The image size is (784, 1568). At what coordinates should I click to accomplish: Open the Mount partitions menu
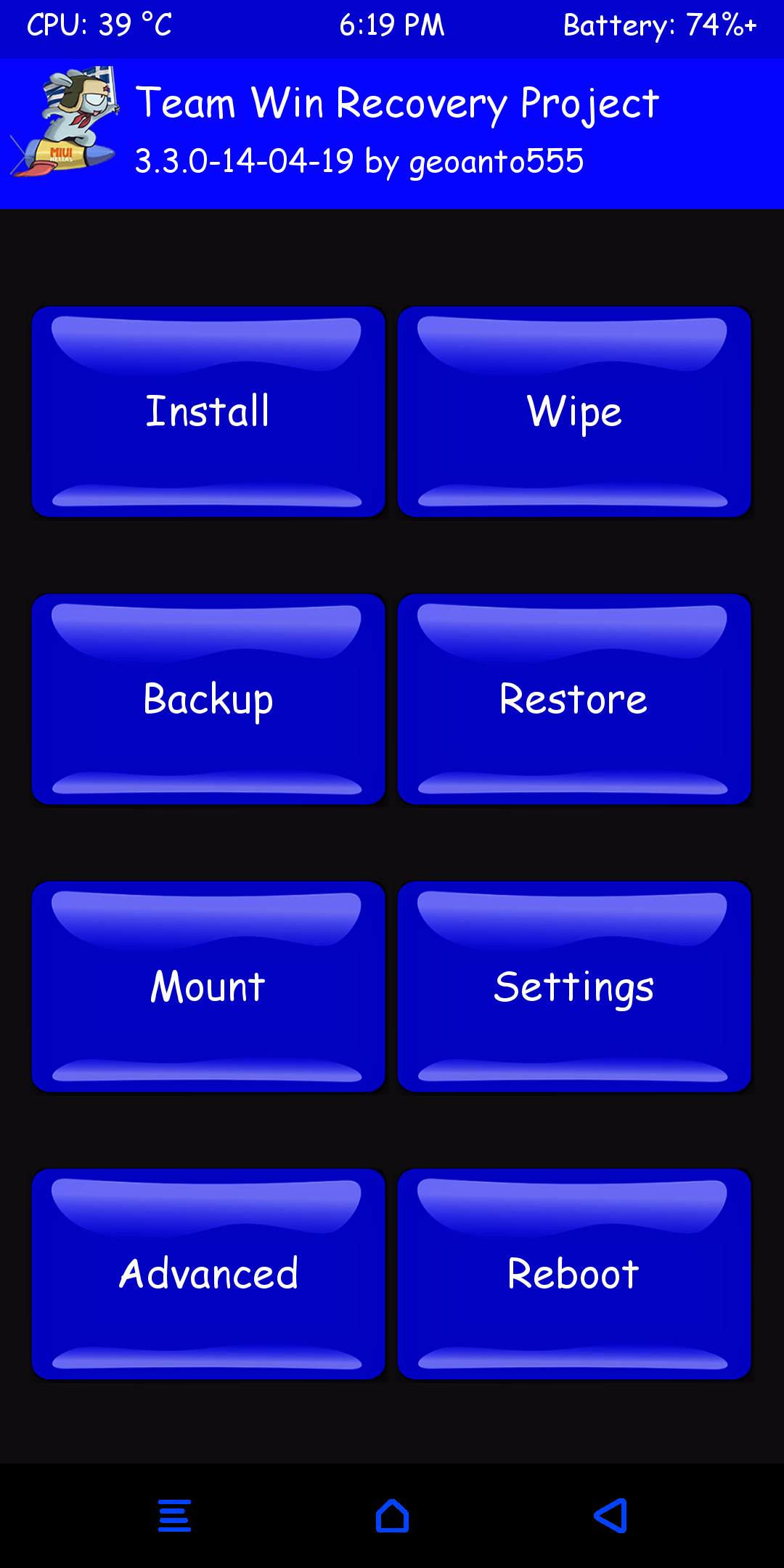(208, 987)
